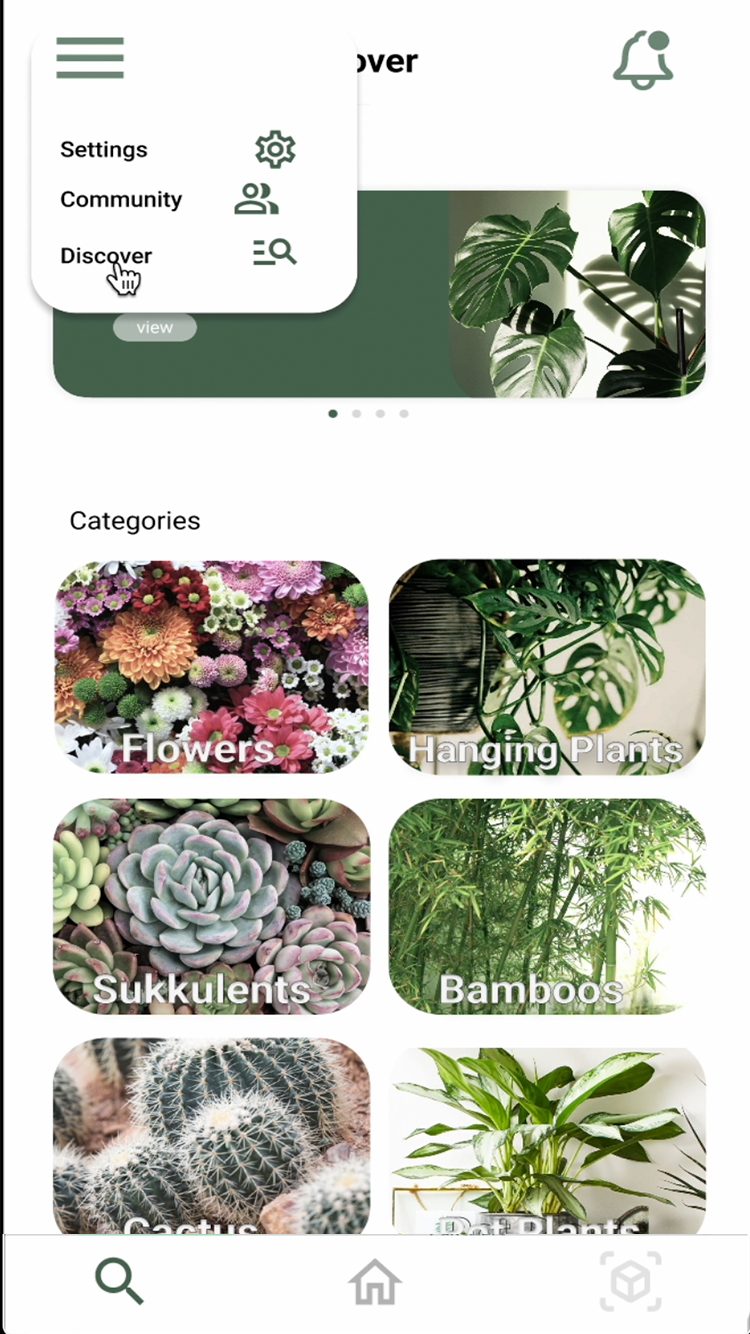The height and width of the screenshot is (1334, 750).
Task: Browse the Sukkulents category
Action: pyautogui.click(x=211, y=906)
